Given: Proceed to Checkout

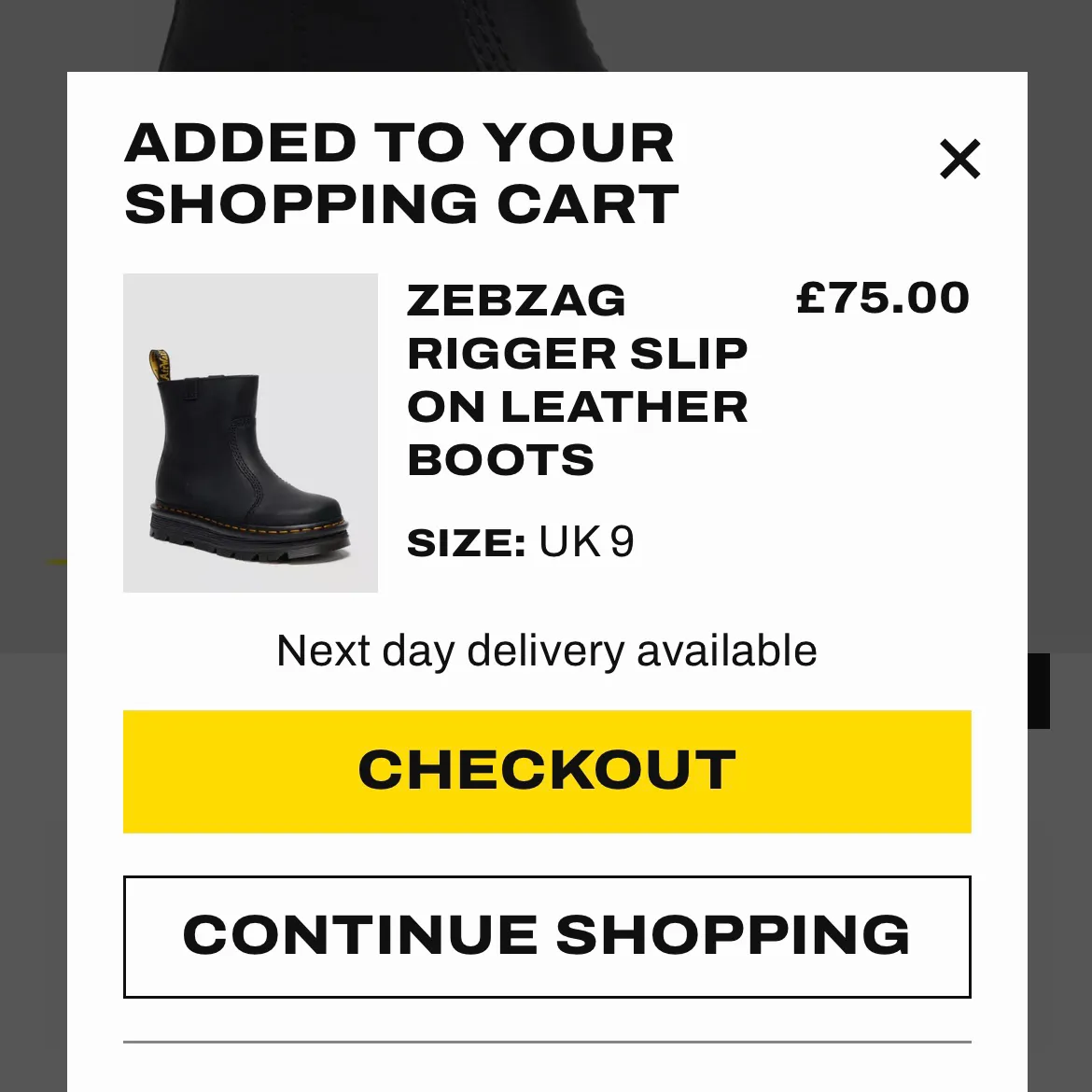Looking at the screenshot, I should [x=547, y=771].
